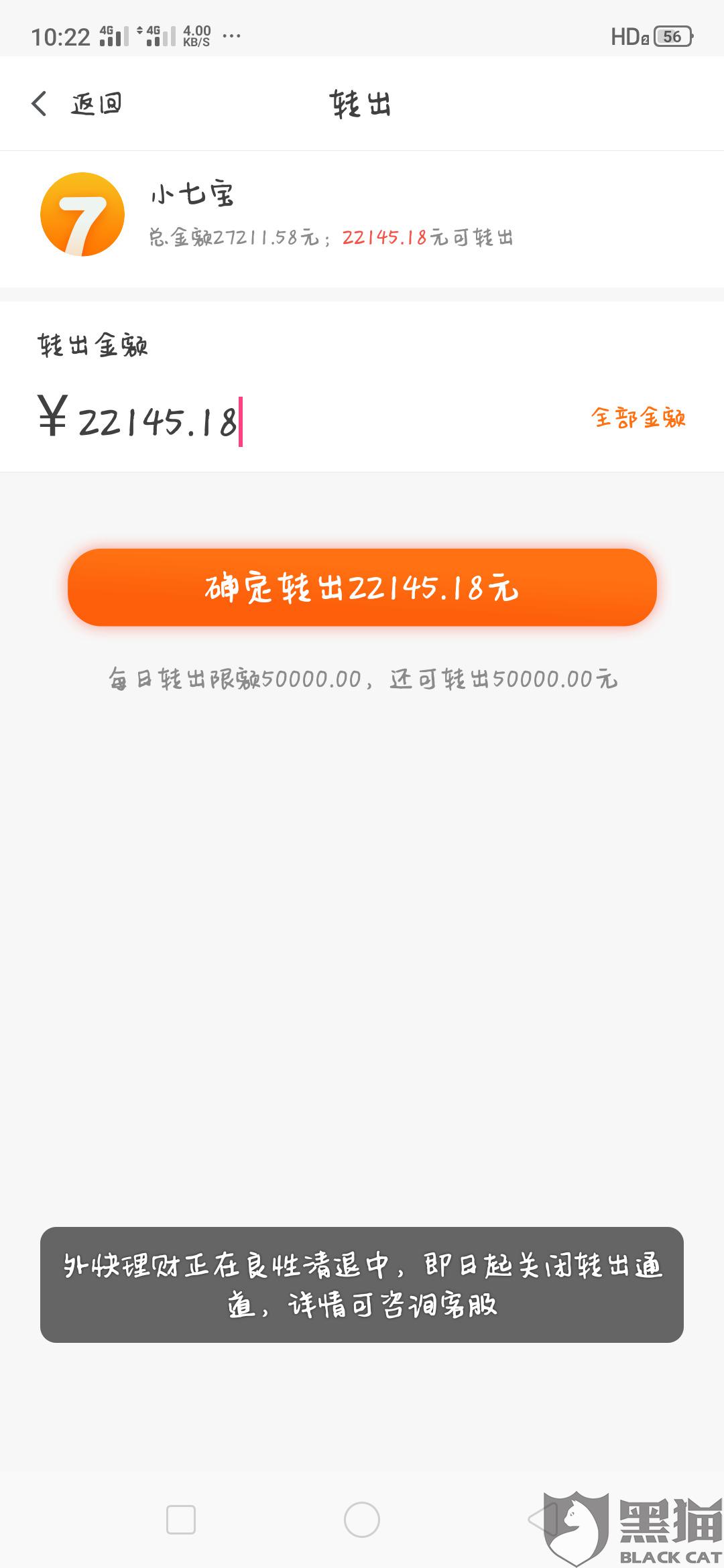This screenshot has width=724, height=1568.
Task: Select 全部金额 to fill full amount
Action: 638,417
